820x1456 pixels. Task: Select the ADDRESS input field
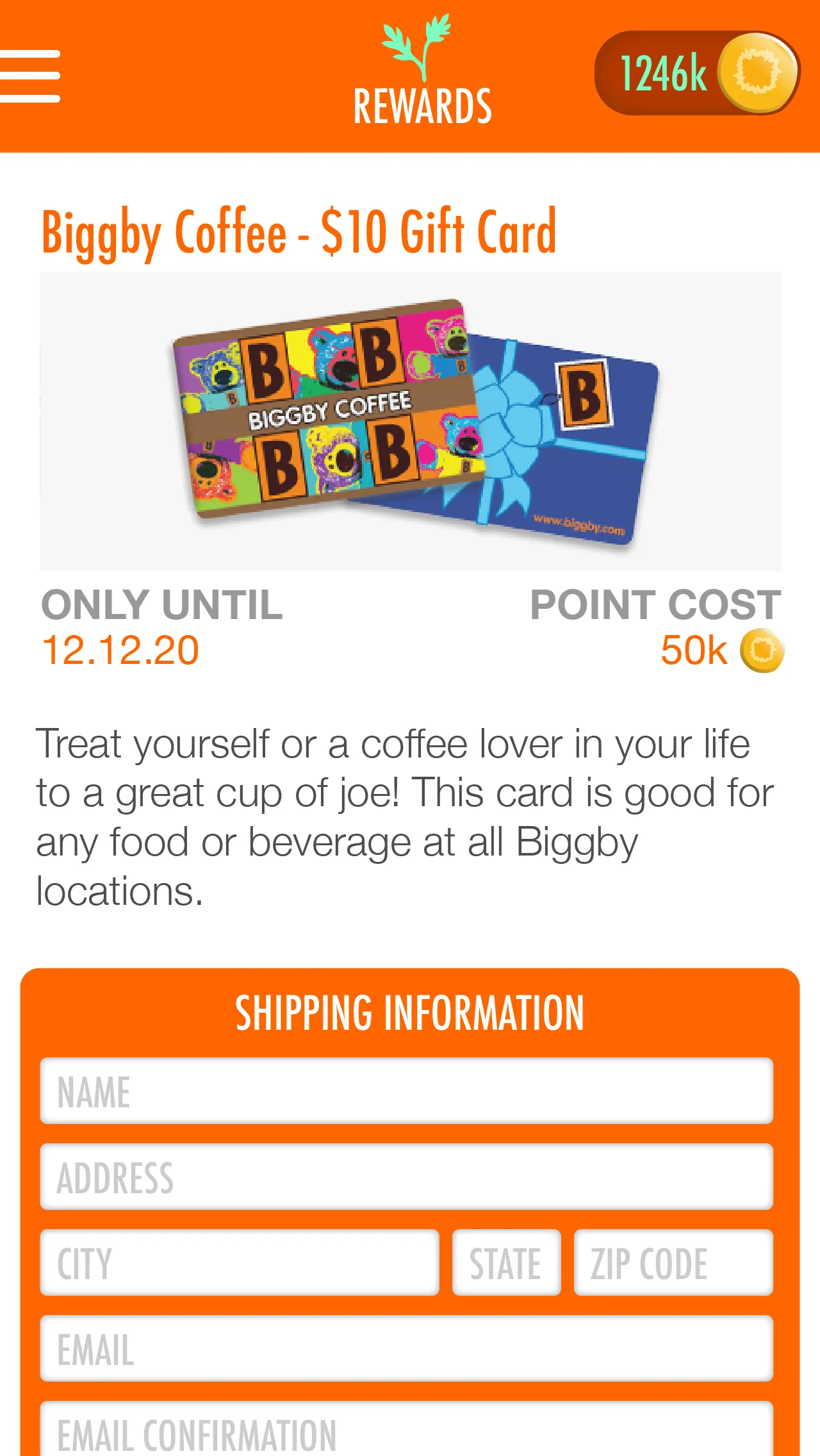(x=407, y=1177)
